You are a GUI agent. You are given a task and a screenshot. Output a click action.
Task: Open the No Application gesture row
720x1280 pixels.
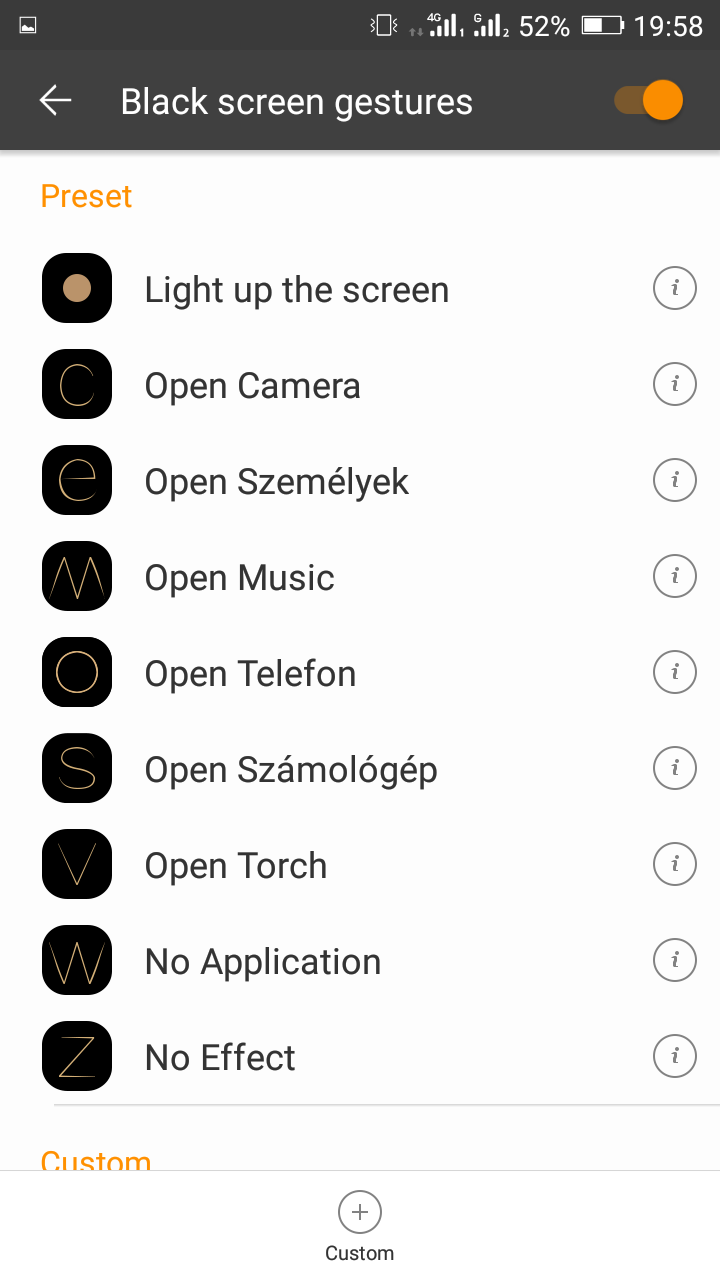[x=360, y=962]
